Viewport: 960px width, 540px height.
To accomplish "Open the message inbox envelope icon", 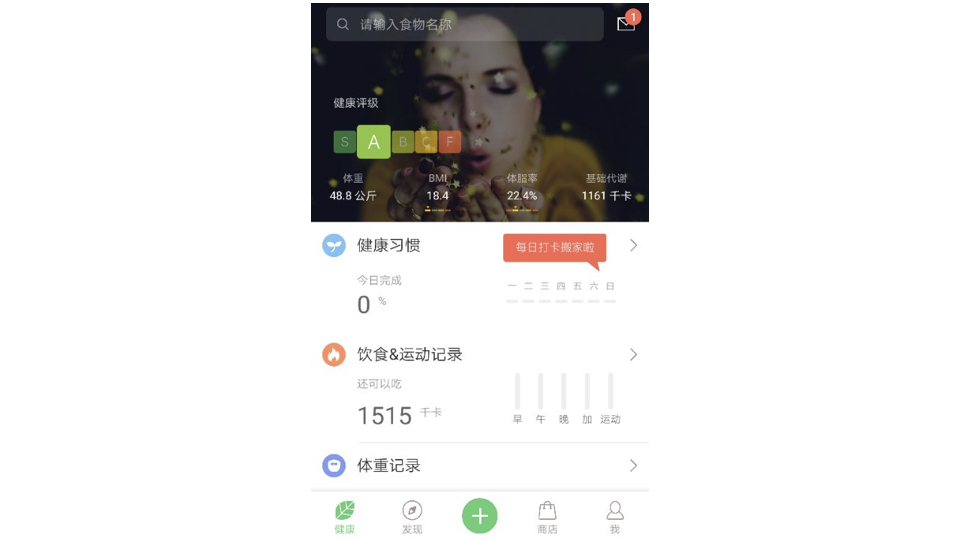I will coord(626,23).
